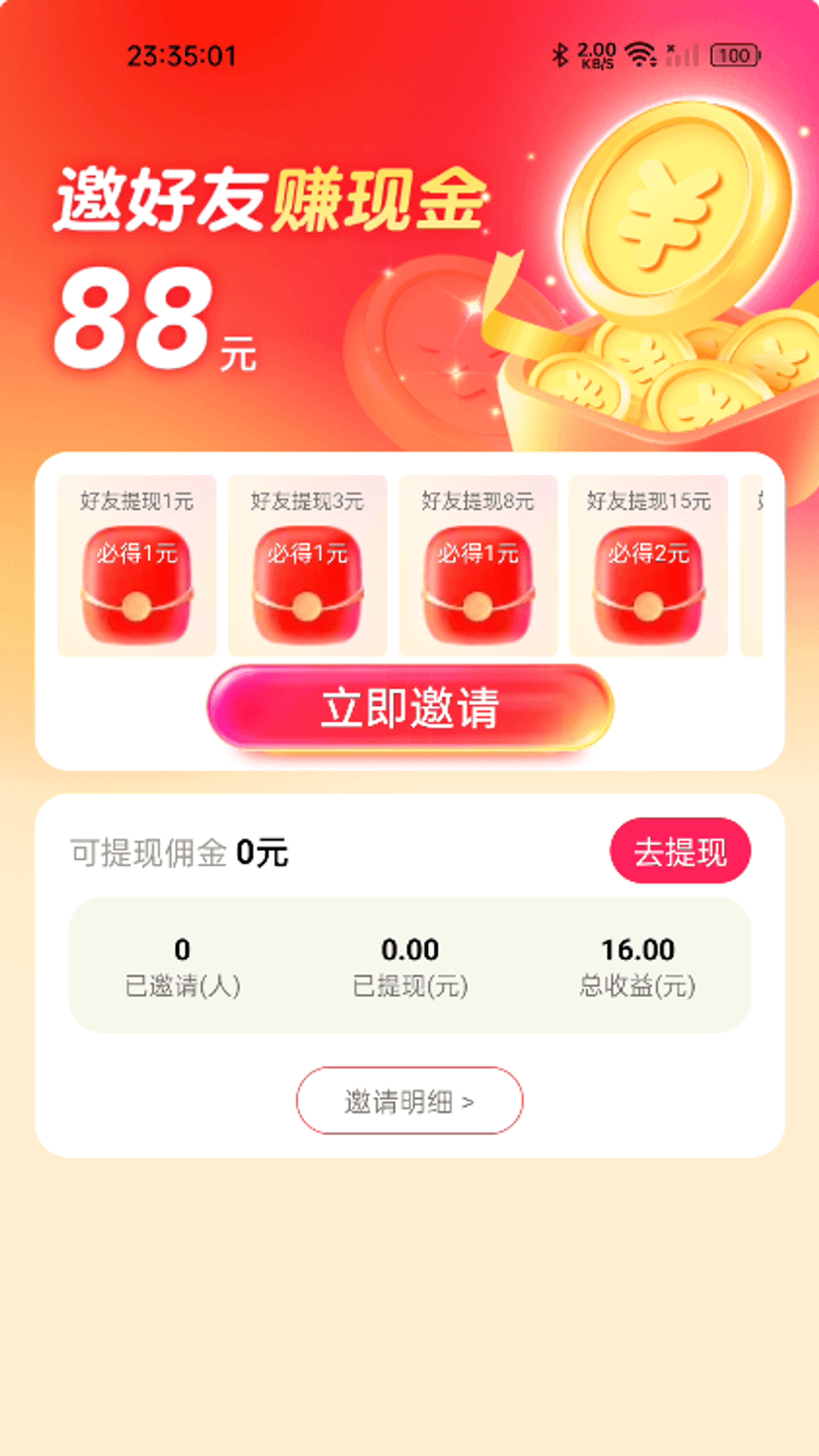Tap the 立即邀请 invite now button
Screen dimensions: 819x1456
tap(409, 710)
